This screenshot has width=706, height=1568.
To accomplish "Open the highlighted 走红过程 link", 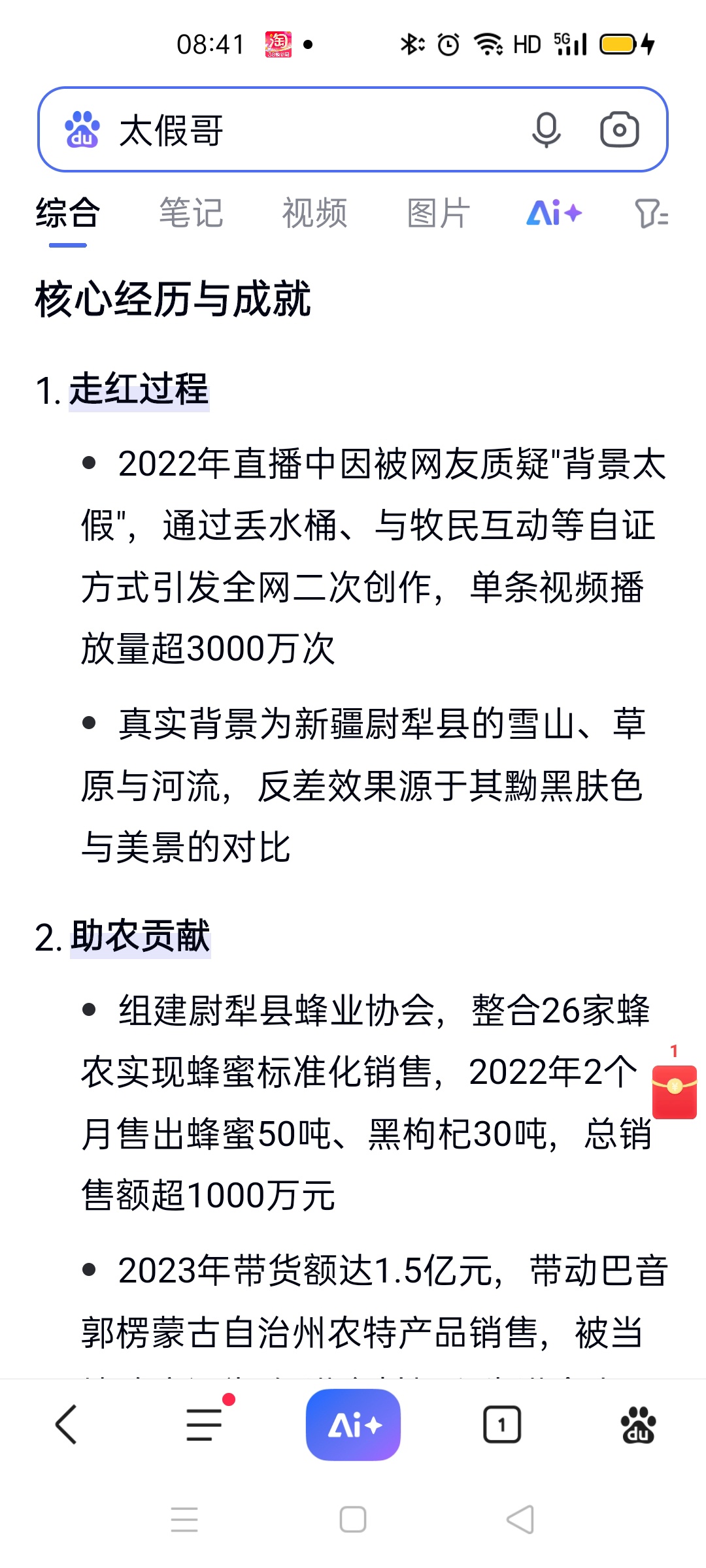I will click(x=139, y=389).
